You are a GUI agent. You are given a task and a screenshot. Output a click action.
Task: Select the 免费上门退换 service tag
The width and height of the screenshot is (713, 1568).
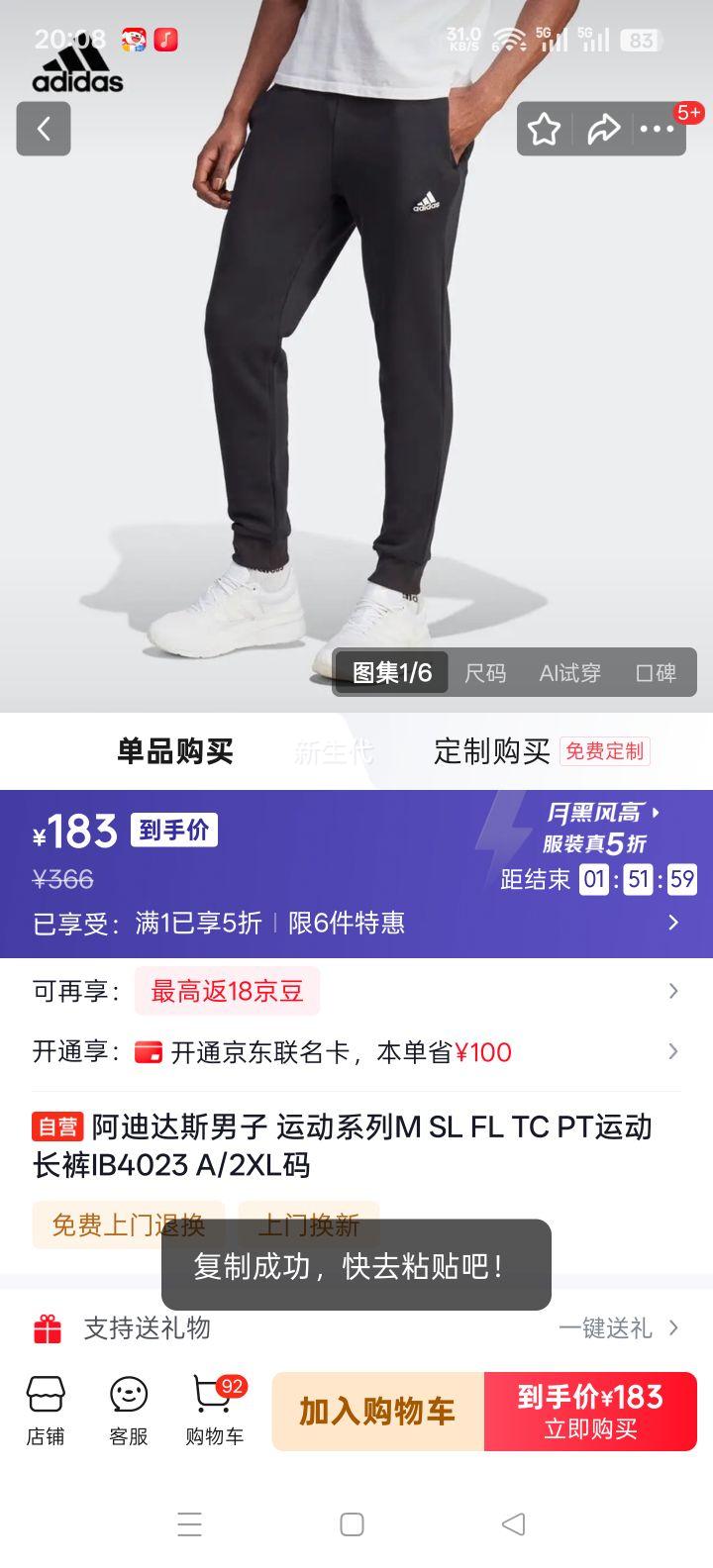(x=128, y=1225)
